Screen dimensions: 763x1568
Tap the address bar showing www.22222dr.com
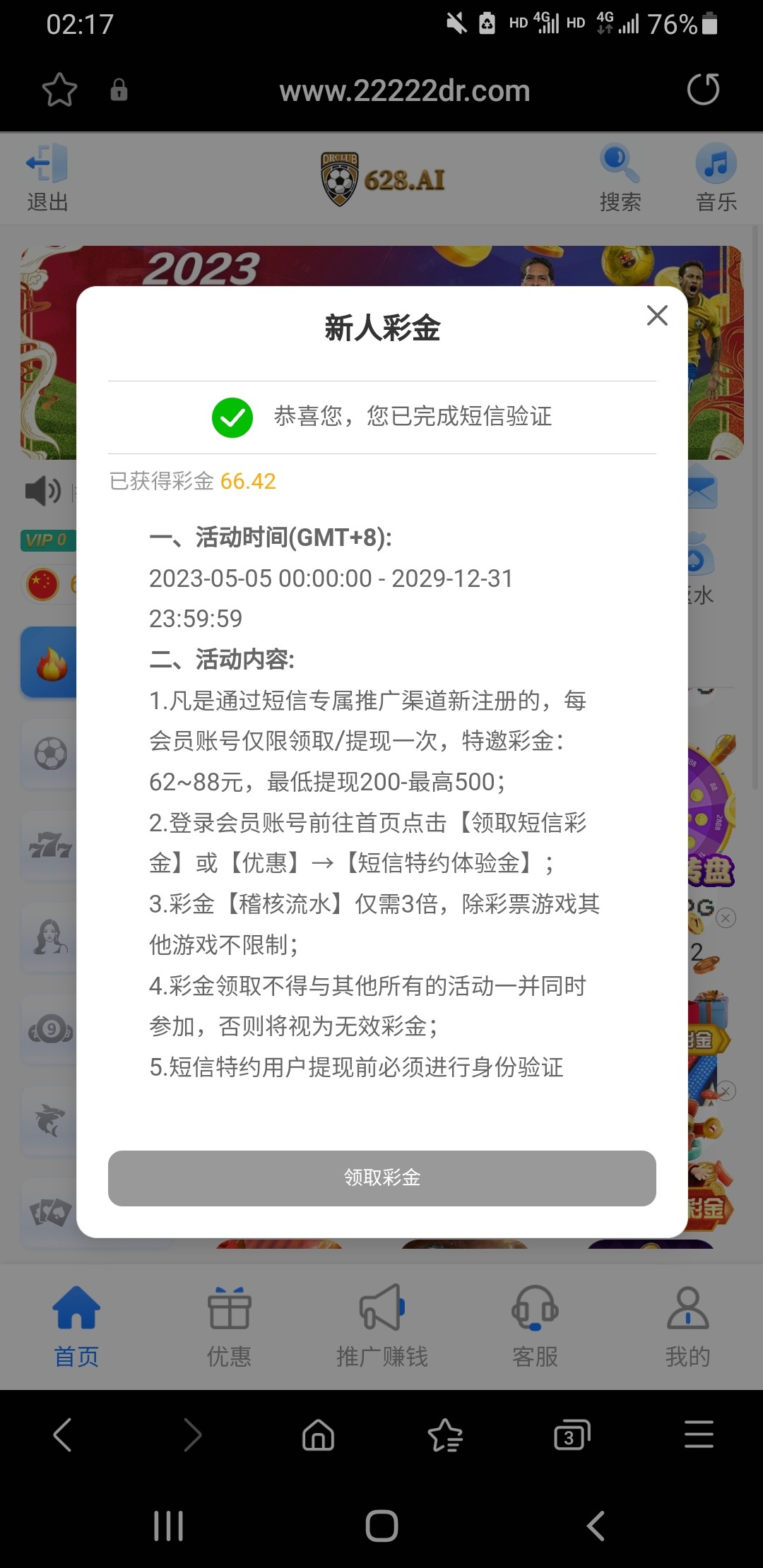(404, 90)
